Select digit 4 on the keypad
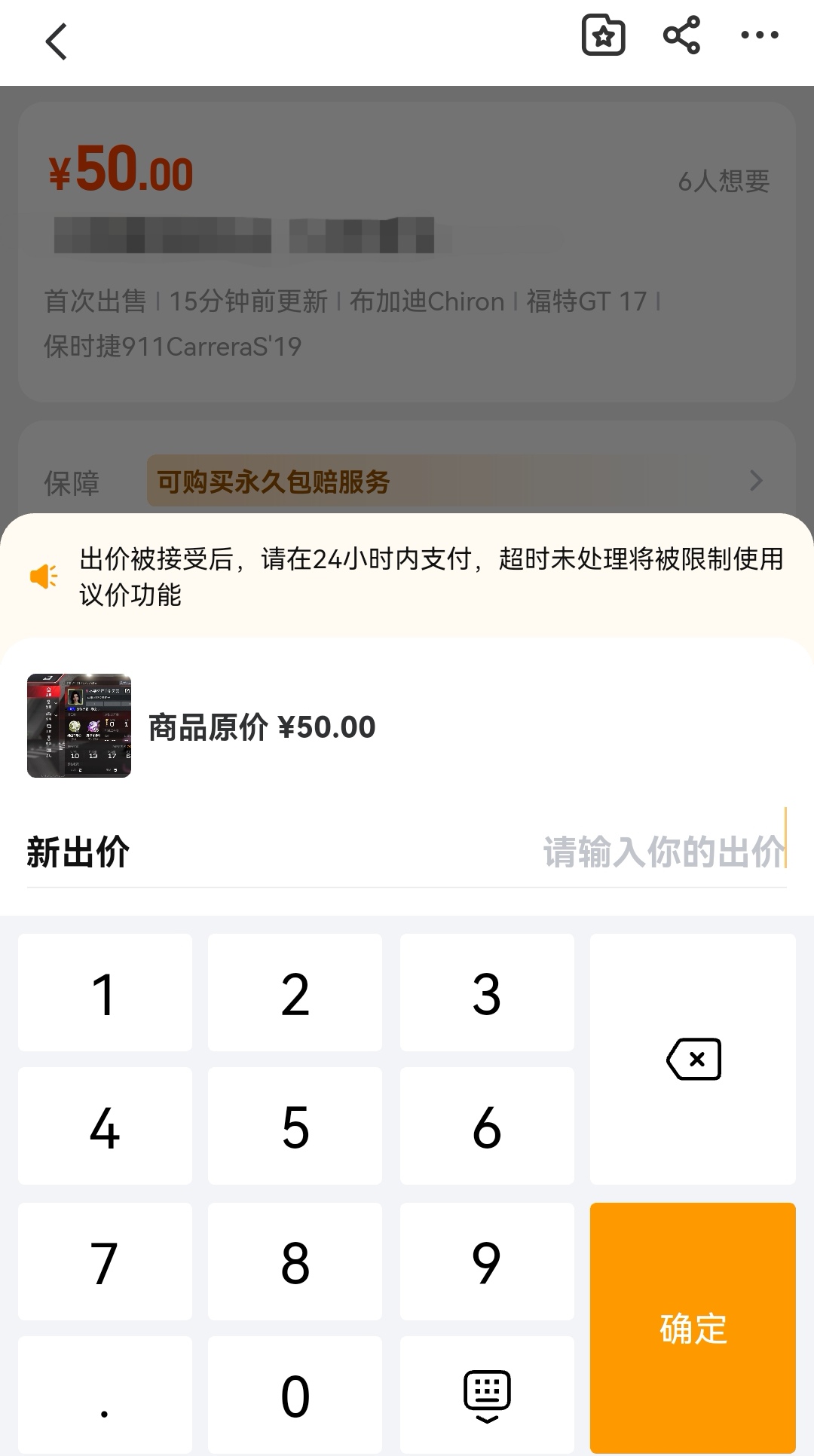The image size is (814, 1456). 105,1126
